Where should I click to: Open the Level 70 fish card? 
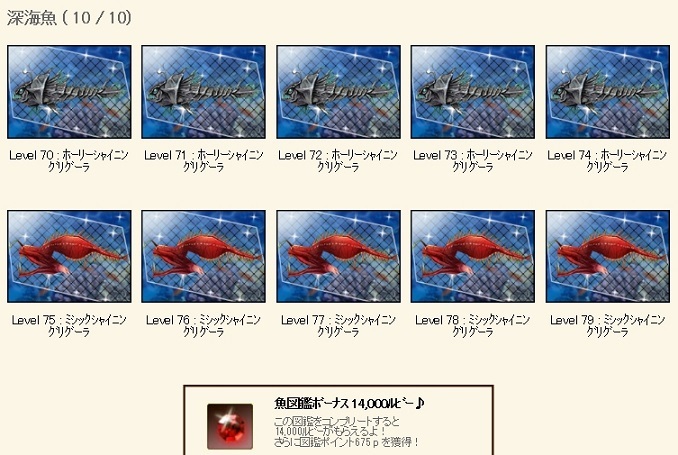pyautogui.click(x=69, y=94)
